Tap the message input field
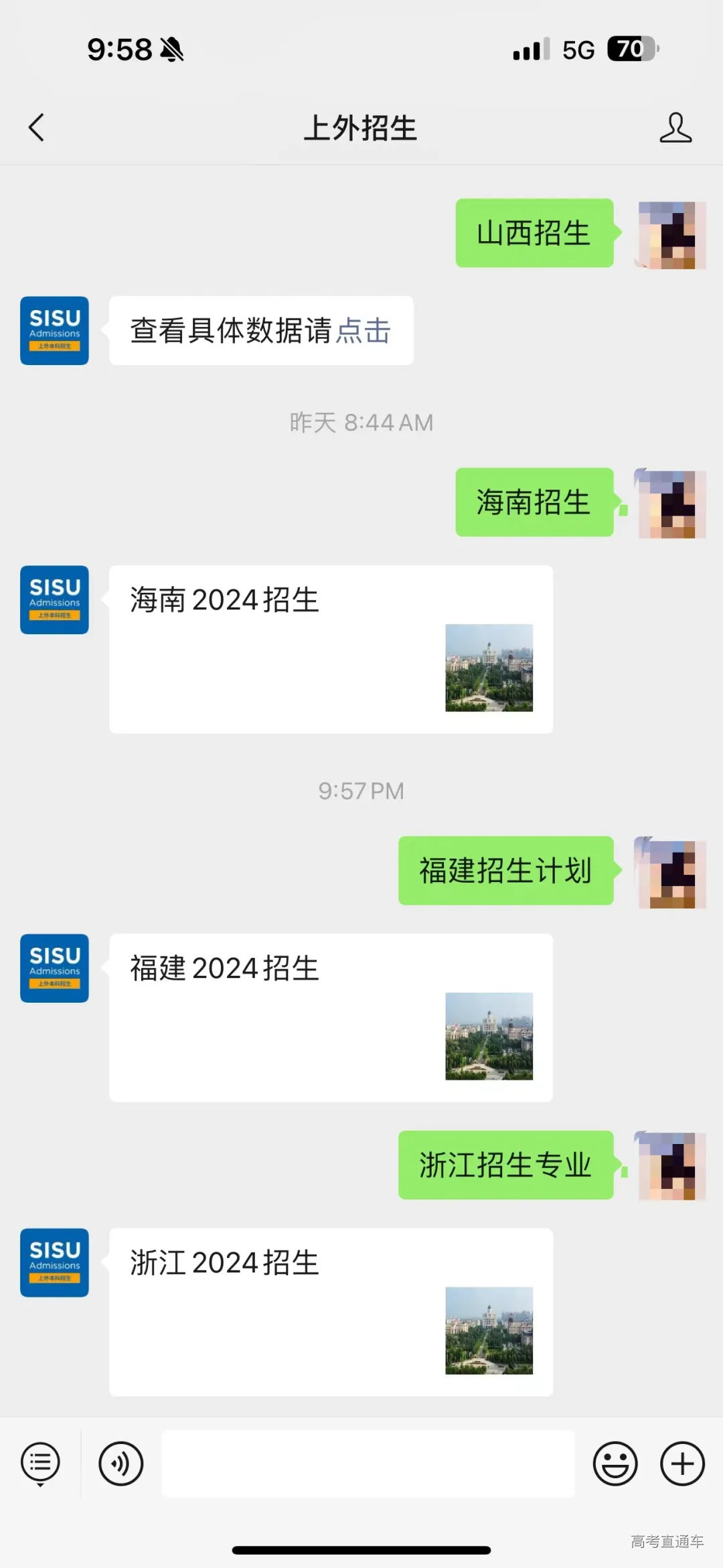 [x=368, y=1463]
